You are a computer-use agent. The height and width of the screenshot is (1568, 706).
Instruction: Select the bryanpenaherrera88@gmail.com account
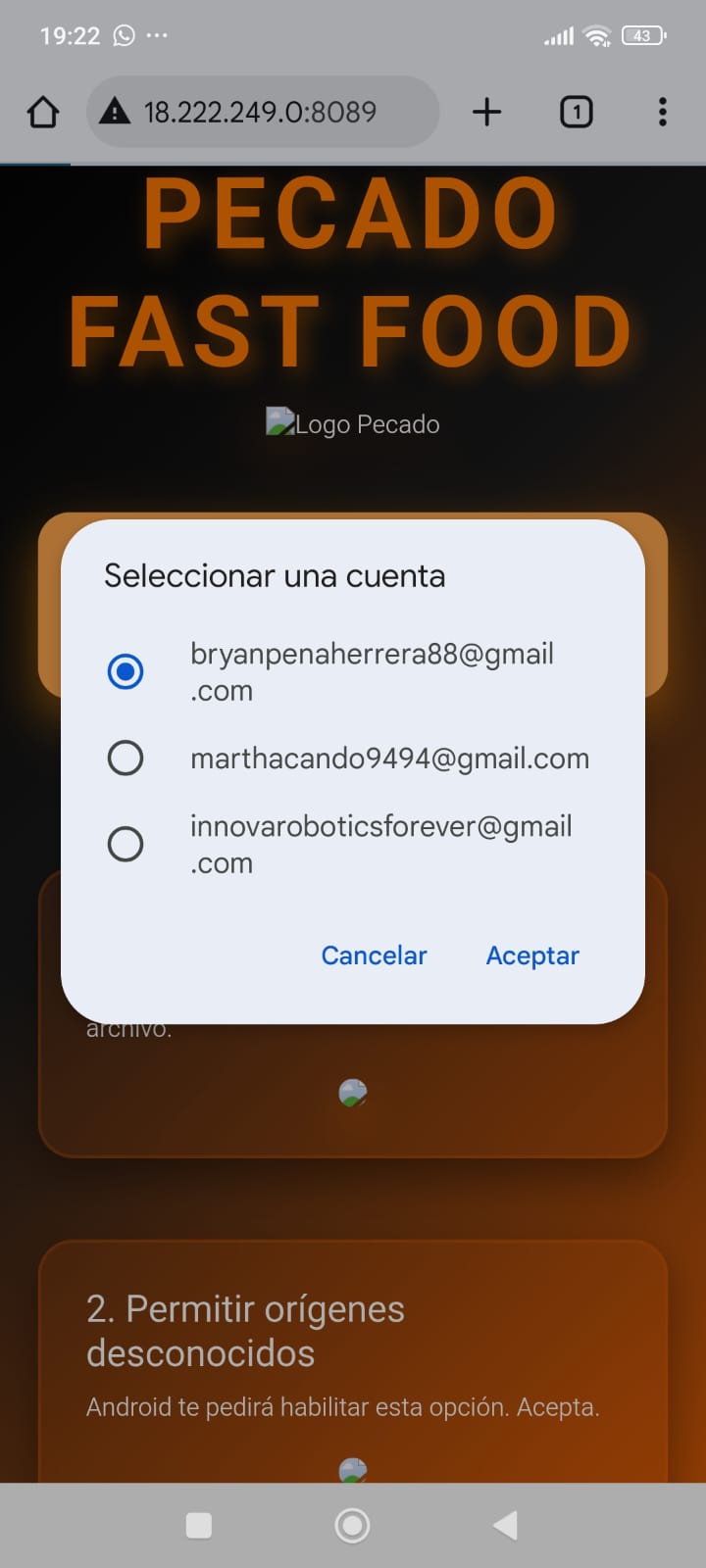pyautogui.click(x=126, y=672)
